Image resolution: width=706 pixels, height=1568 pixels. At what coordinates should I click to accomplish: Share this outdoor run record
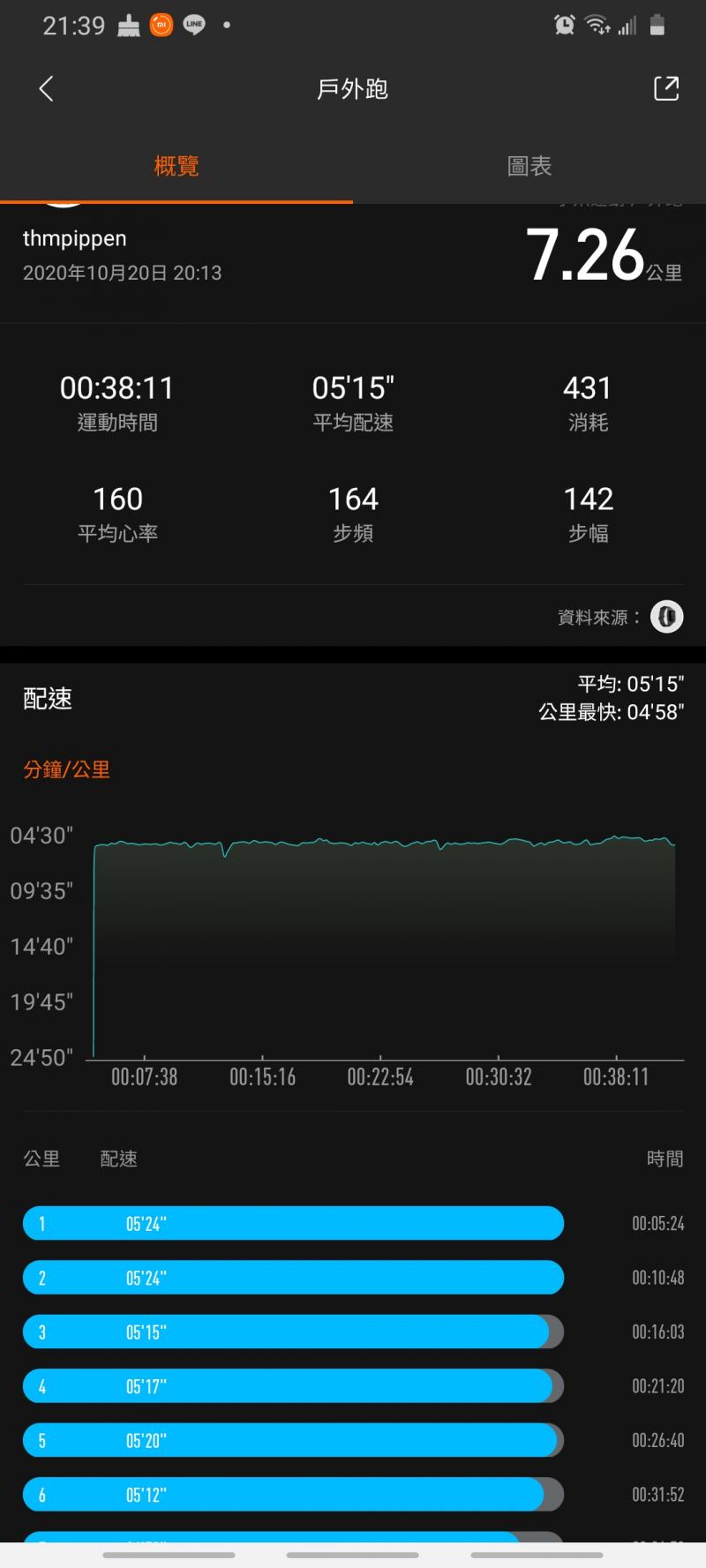coord(665,88)
